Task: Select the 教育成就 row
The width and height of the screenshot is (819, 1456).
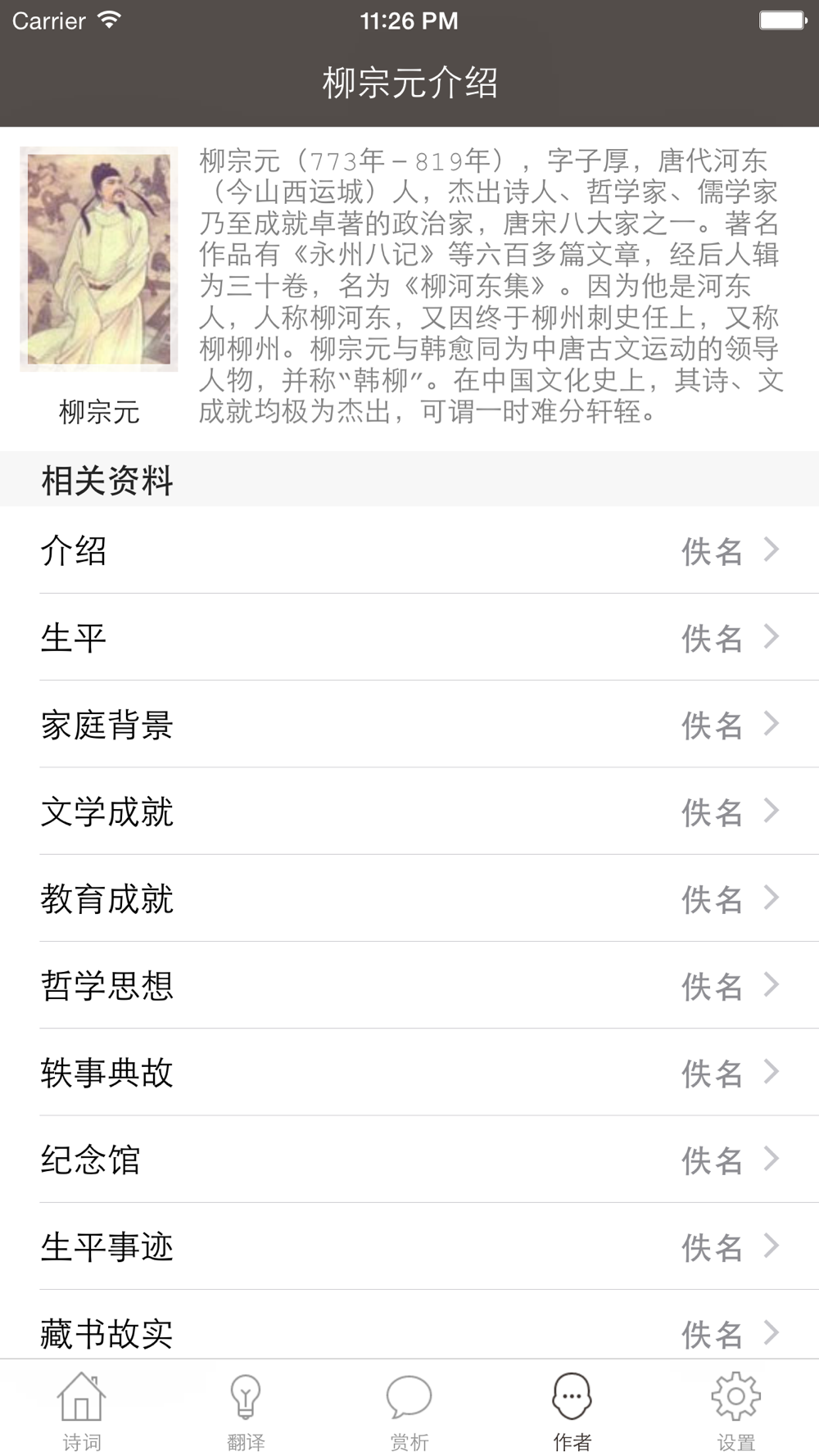Action: point(409,898)
